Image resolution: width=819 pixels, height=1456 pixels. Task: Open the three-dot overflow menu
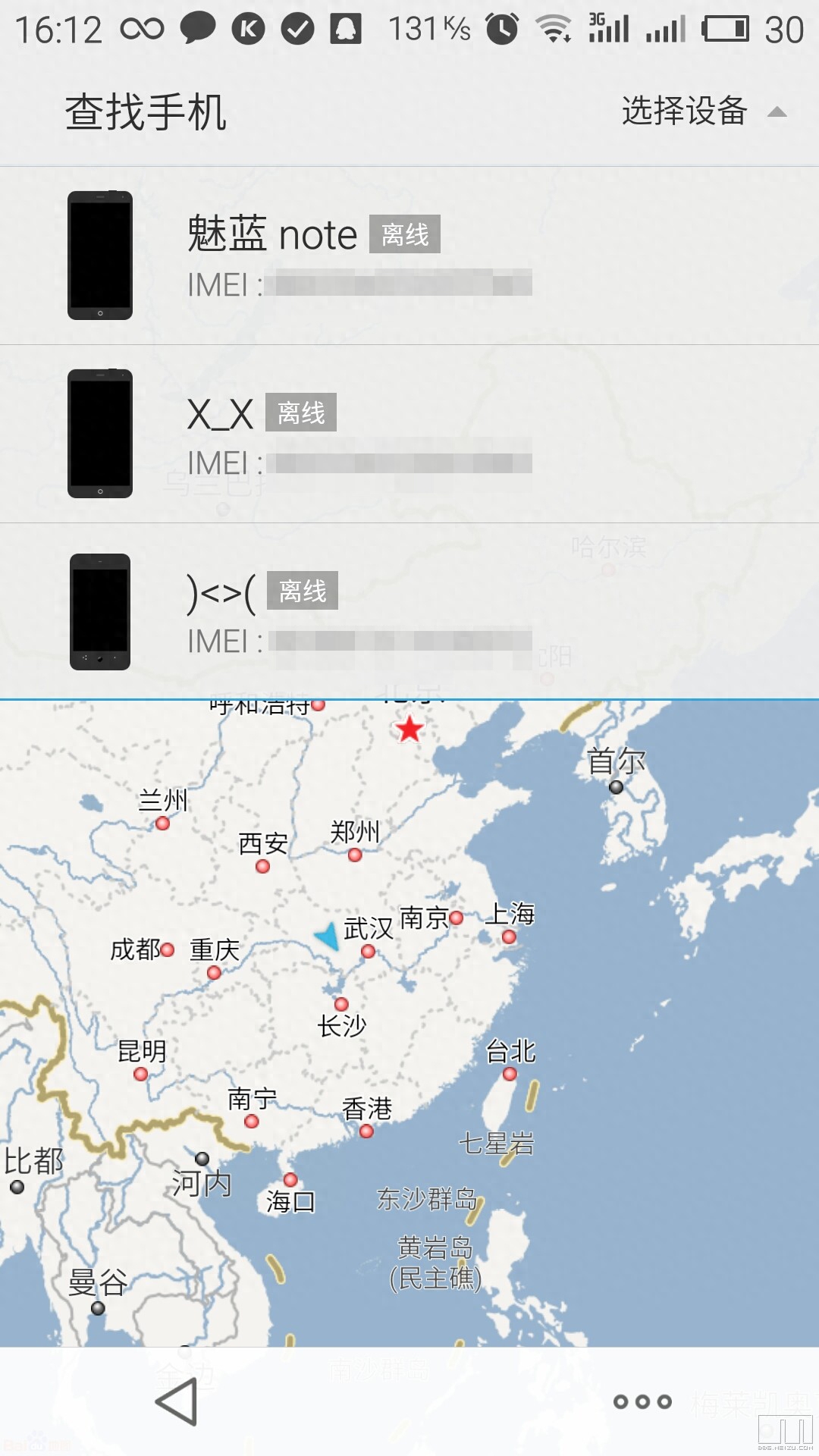[x=642, y=1401]
